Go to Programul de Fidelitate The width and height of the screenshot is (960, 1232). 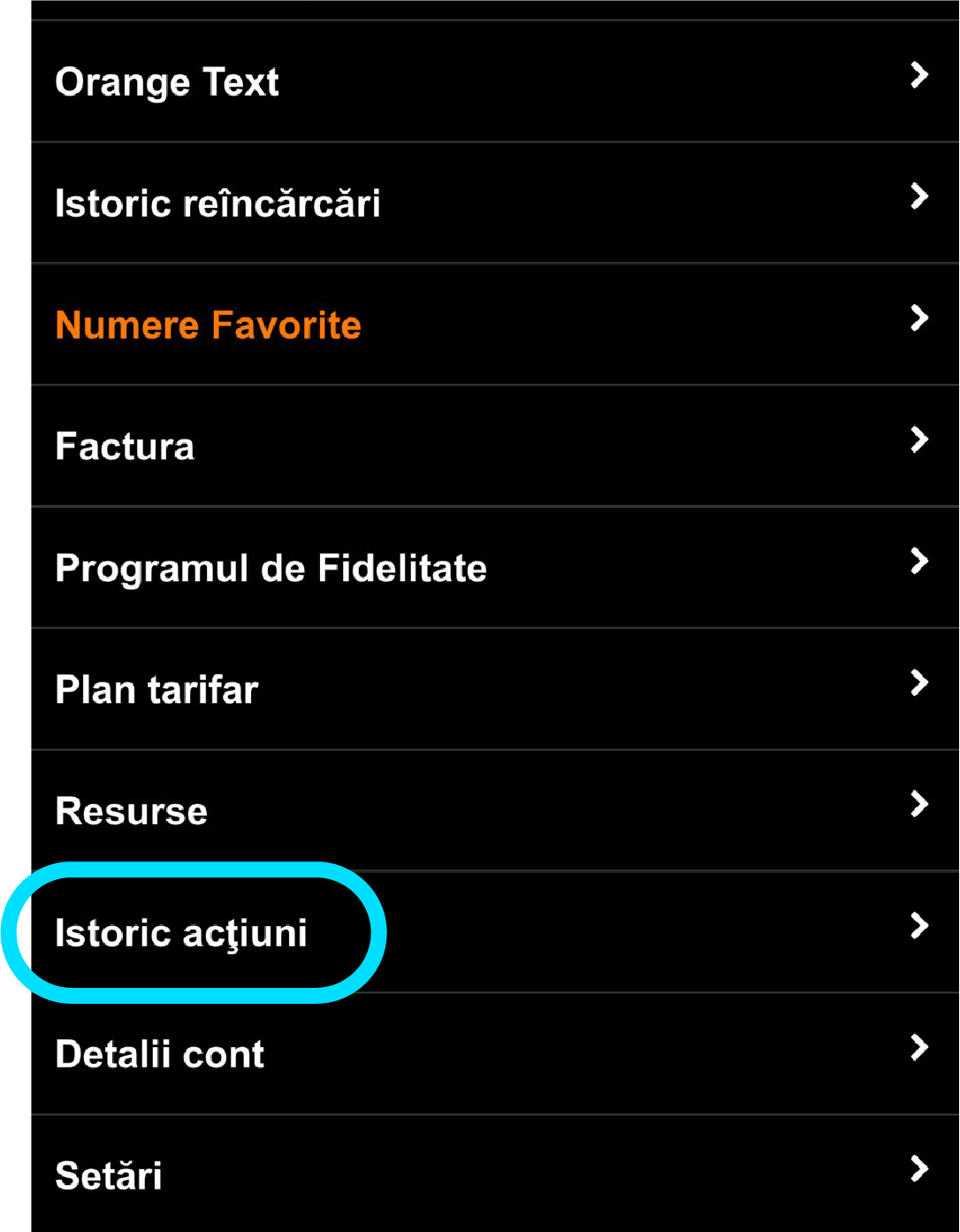(x=270, y=569)
